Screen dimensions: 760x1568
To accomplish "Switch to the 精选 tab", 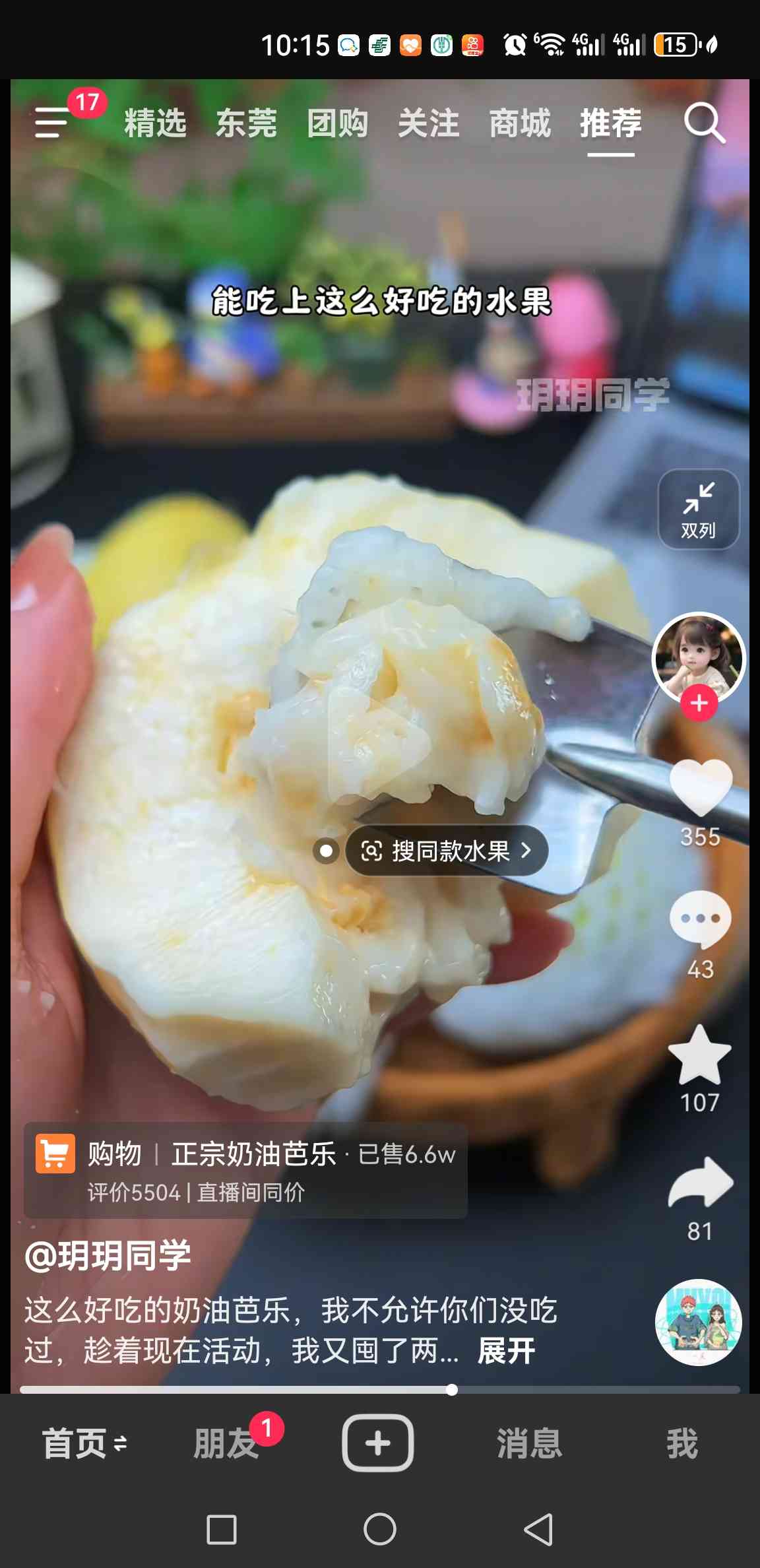I will click(x=155, y=123).
